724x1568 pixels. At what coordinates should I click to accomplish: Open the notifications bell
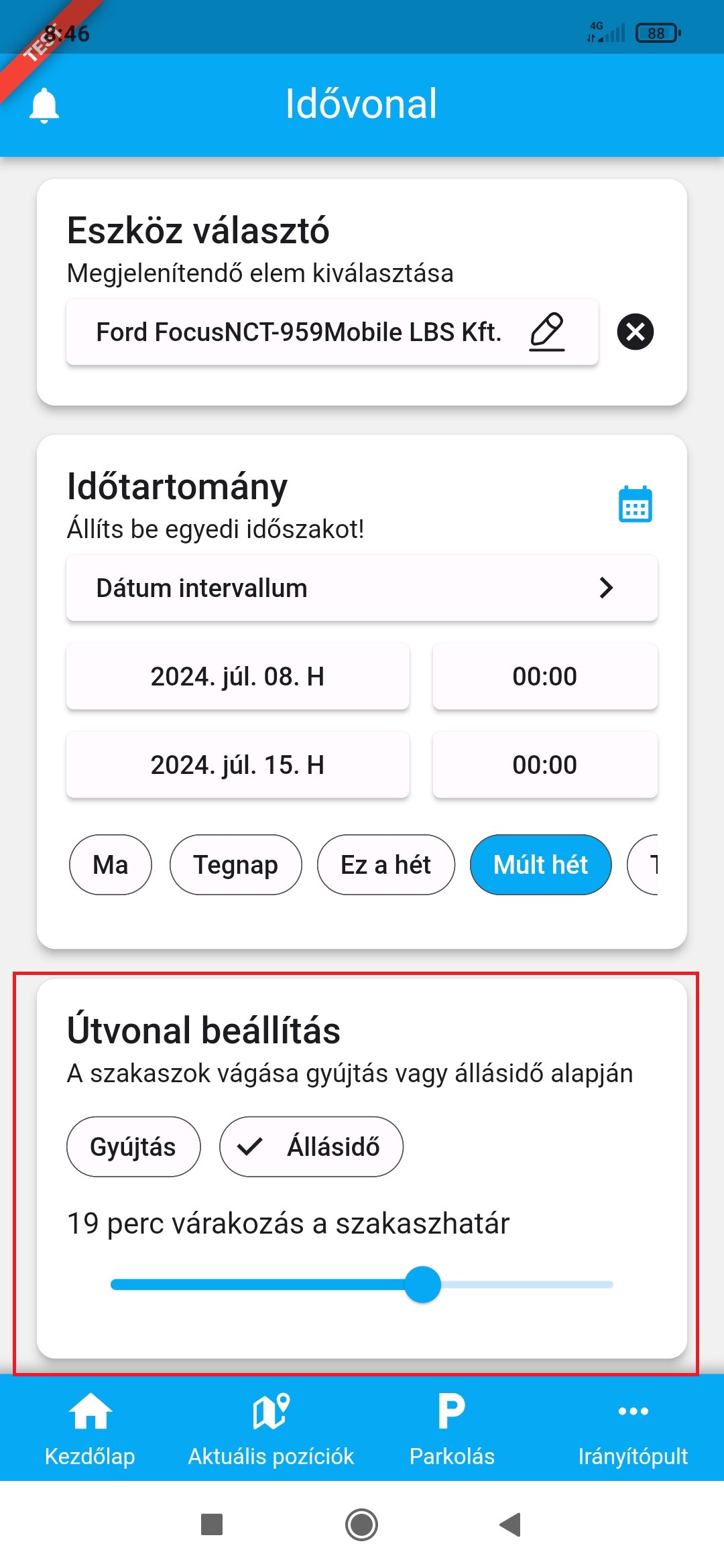point(44,105)
